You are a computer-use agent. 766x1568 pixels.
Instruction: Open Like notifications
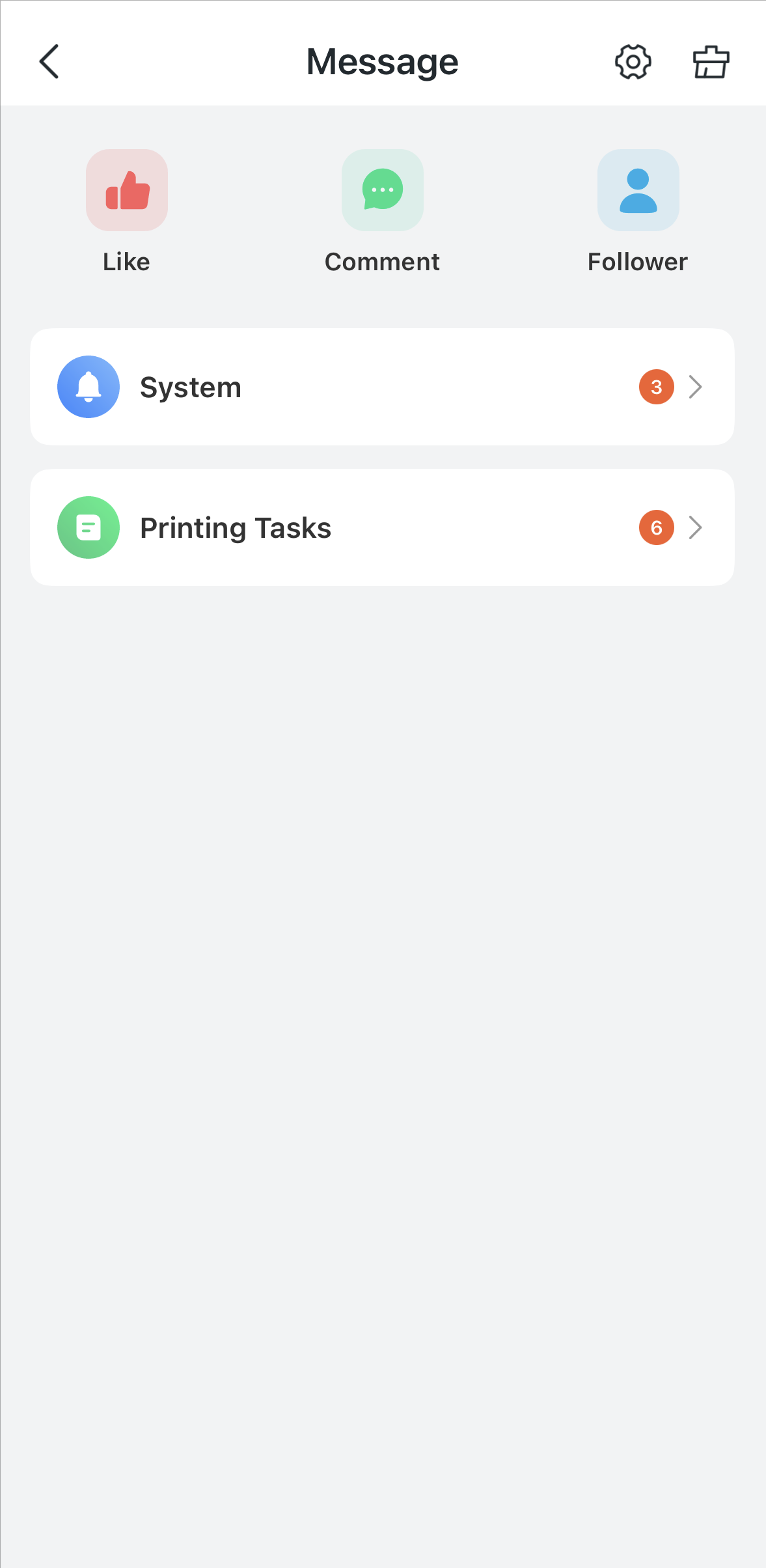tap(127, 212)
